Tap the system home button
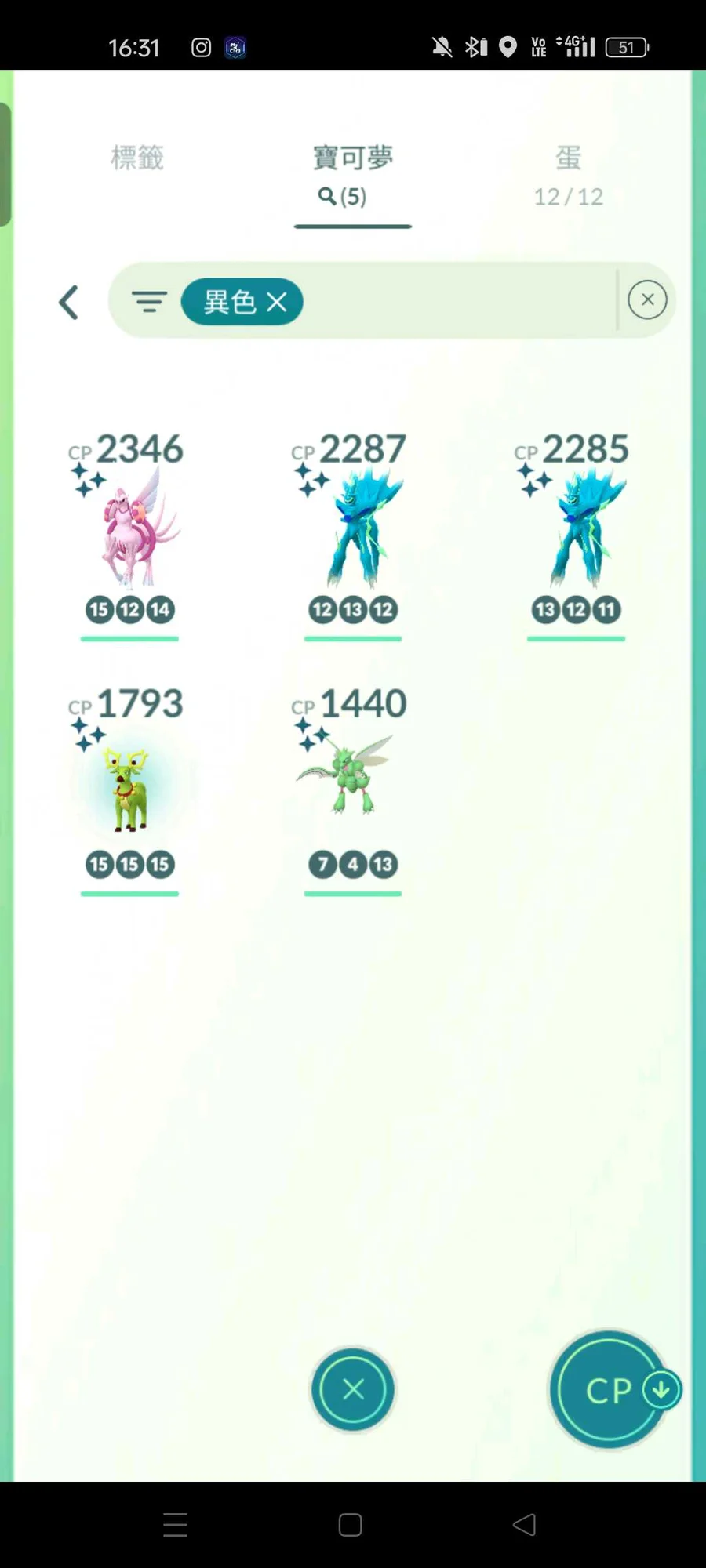 350,1525
